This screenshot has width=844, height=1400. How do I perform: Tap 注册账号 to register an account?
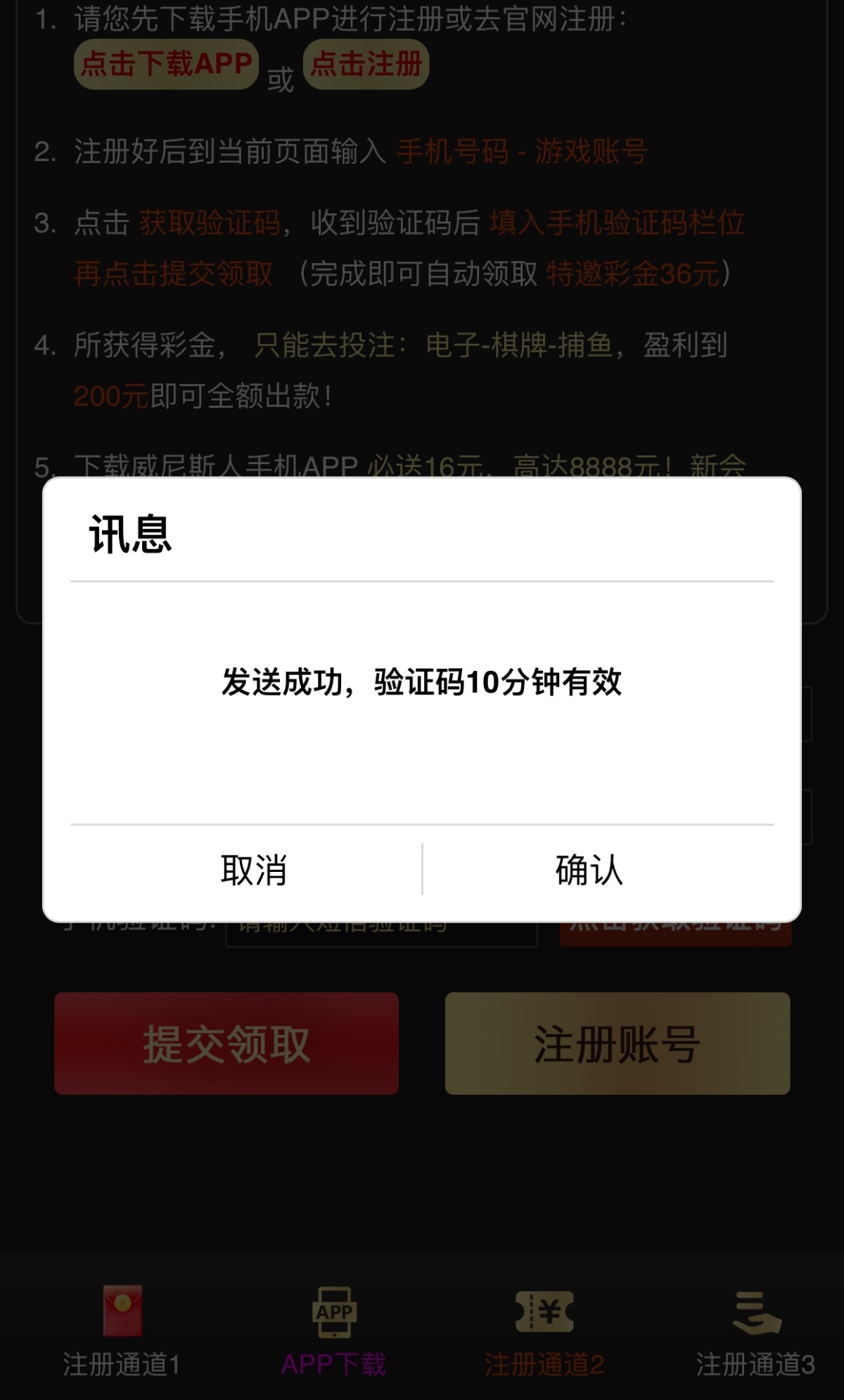(617, 1043)
